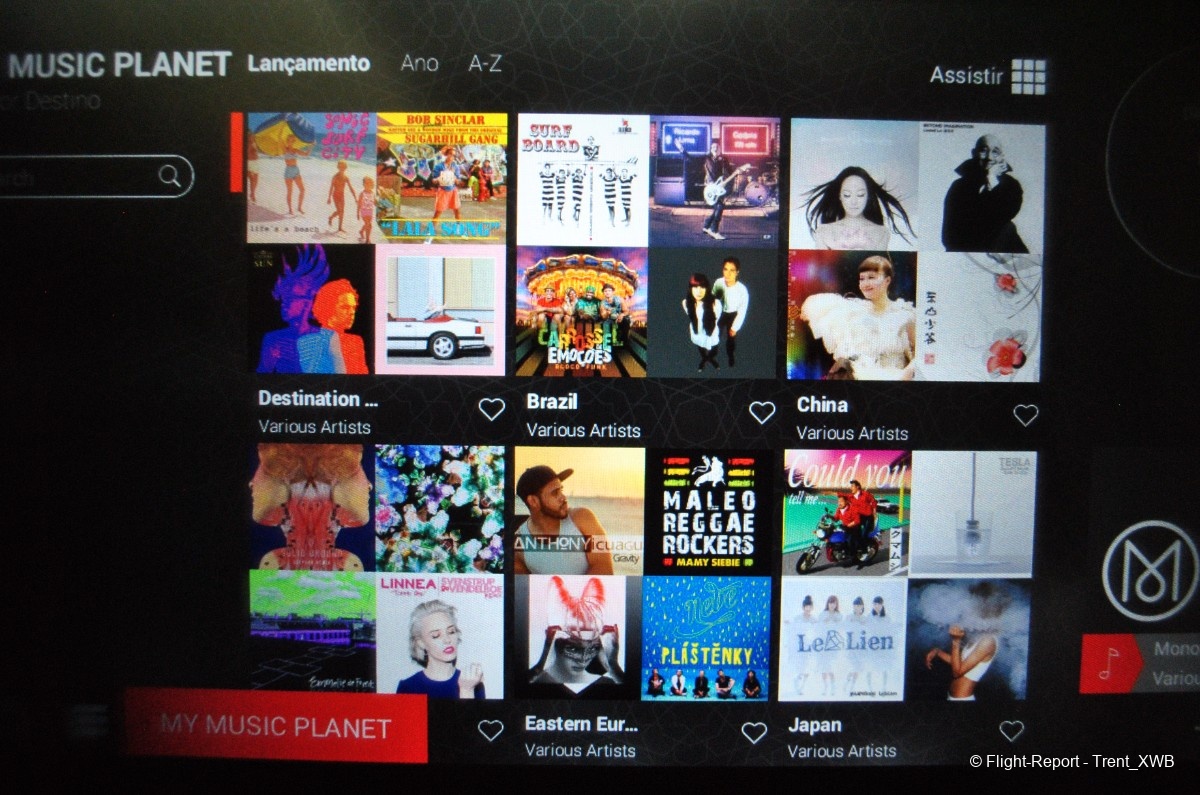Open the Eastern Europe playlist
1200x795 pixels.
coord(643,572)
